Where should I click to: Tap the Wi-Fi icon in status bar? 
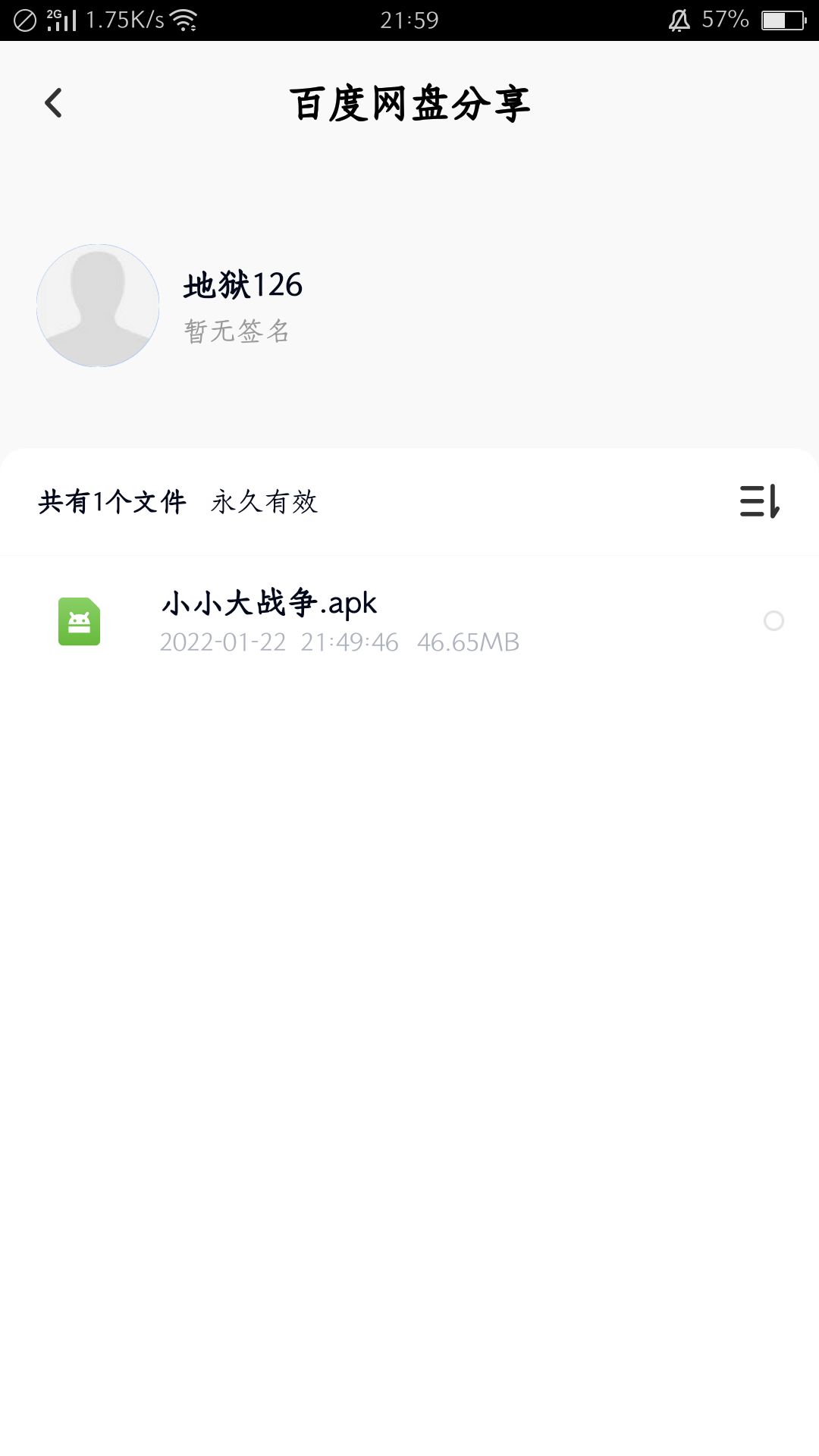coord(182,19)
